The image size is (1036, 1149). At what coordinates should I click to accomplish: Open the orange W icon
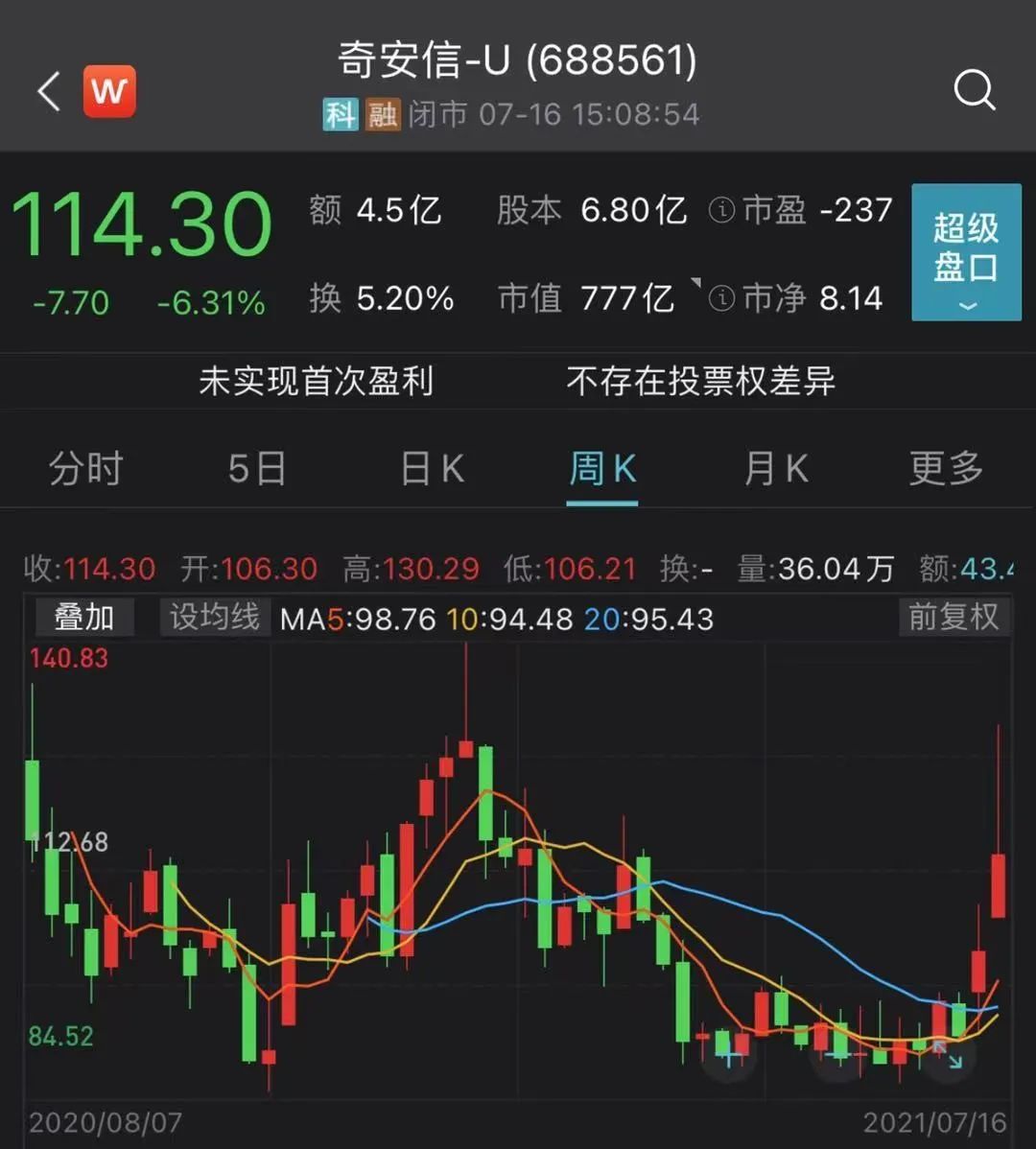[109, 91]
